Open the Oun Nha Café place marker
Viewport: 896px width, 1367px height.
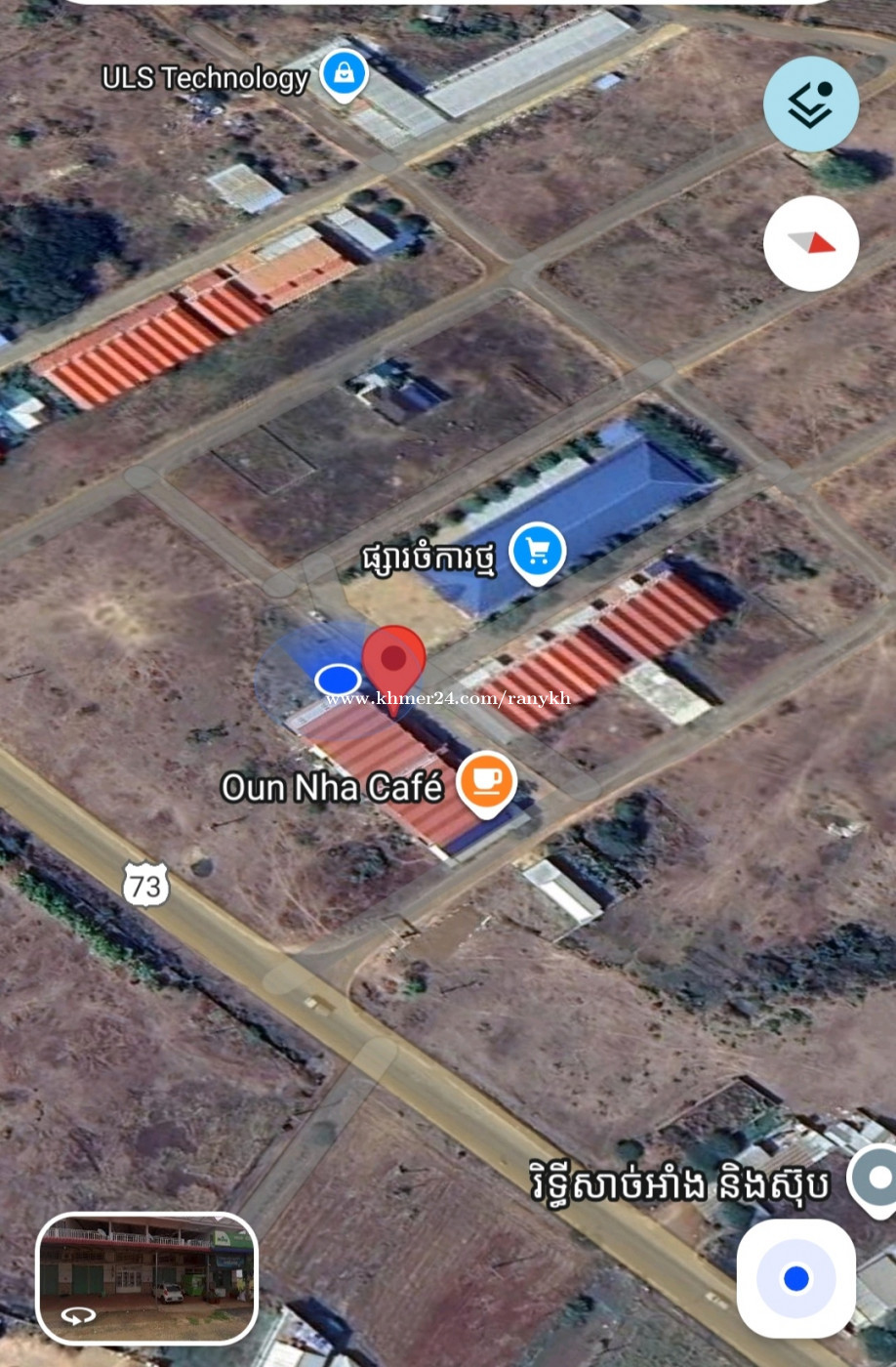[x=485, y=781]
